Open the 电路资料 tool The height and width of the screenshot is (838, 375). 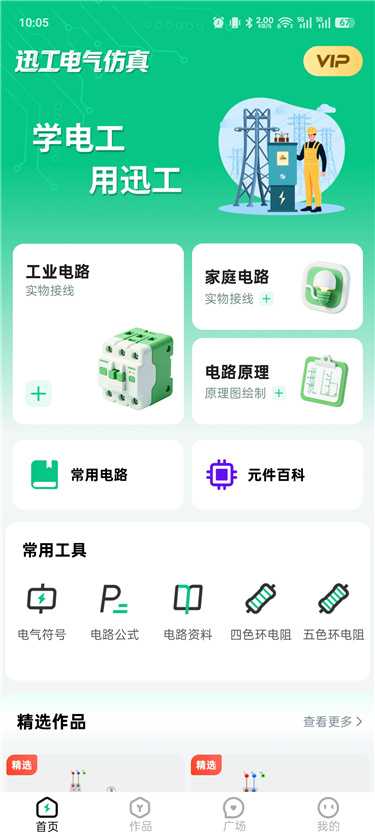(x=188, y=612)
